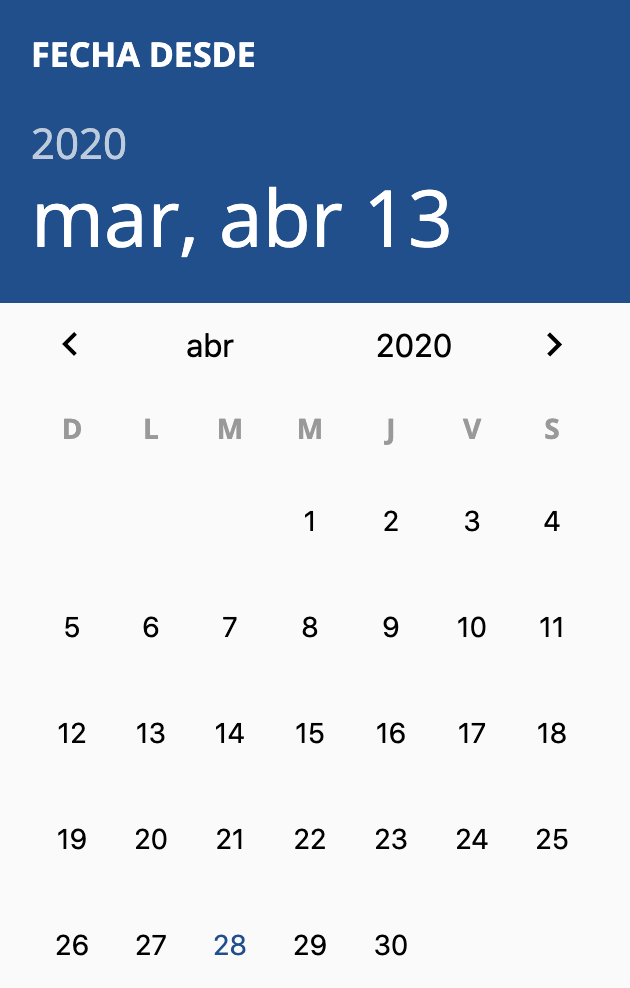Pick day 4 on the calendar
This screenshot has width=630, height=988.
click(x=551, y=521)
